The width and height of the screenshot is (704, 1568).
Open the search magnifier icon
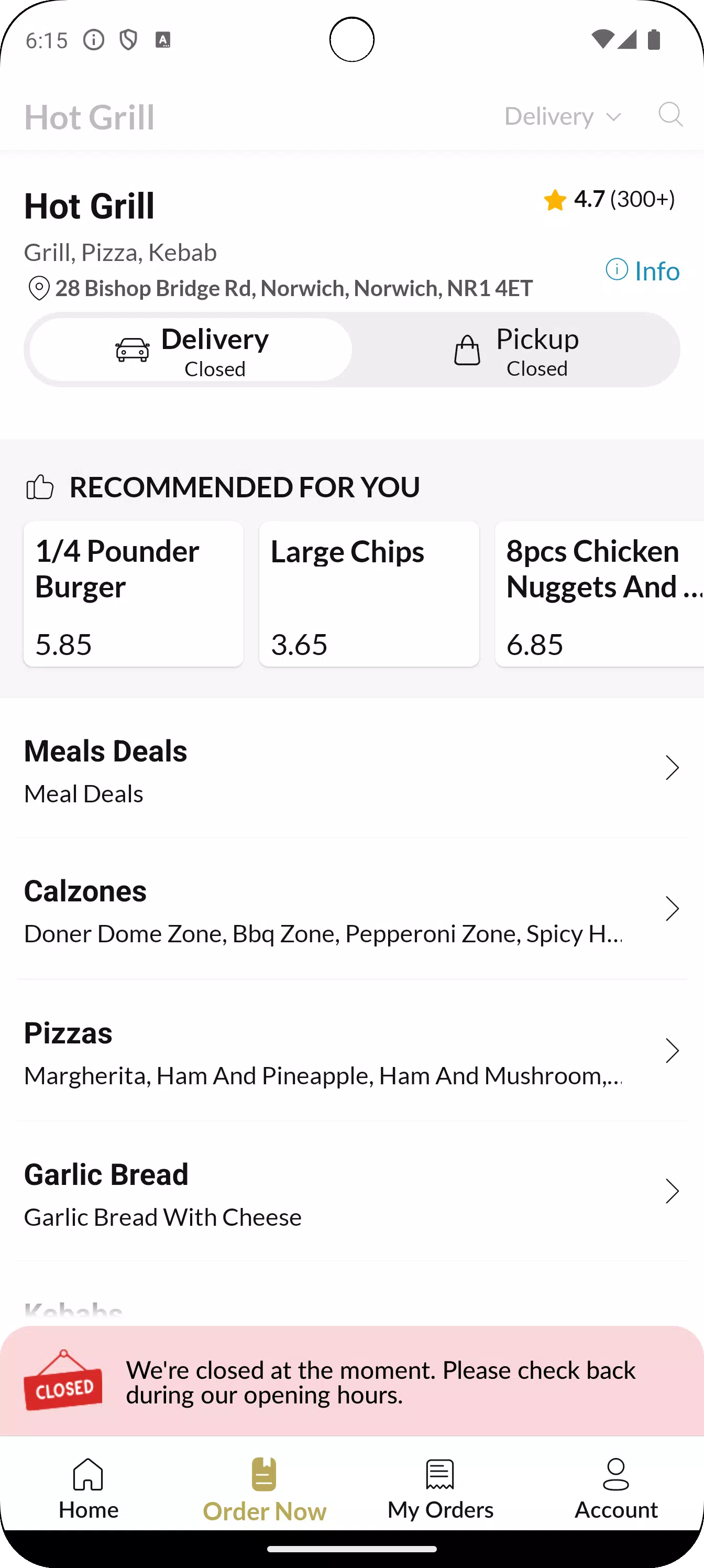click(x=670, y=114)
